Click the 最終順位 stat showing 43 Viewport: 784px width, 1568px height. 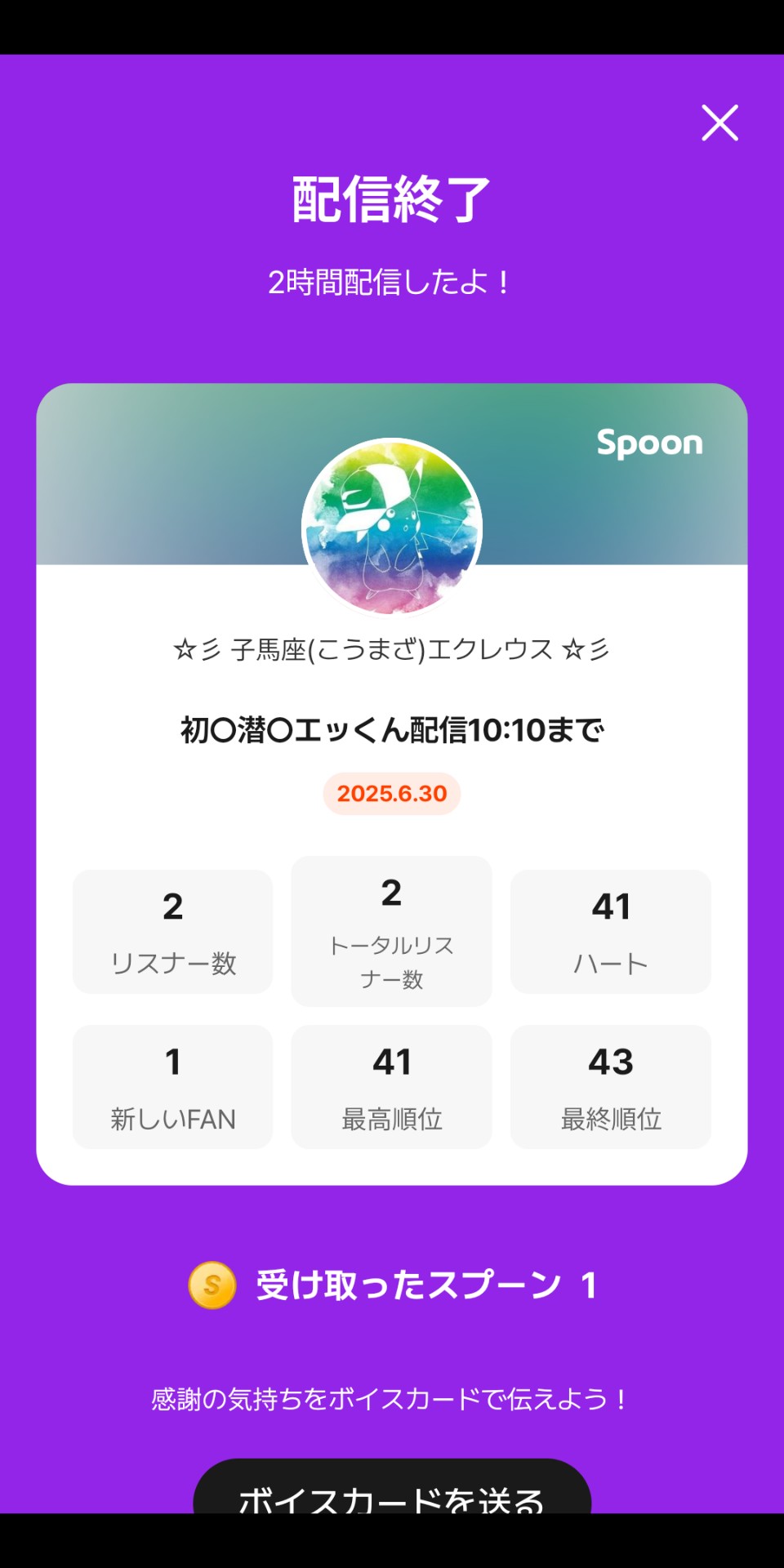point(611,1086)
